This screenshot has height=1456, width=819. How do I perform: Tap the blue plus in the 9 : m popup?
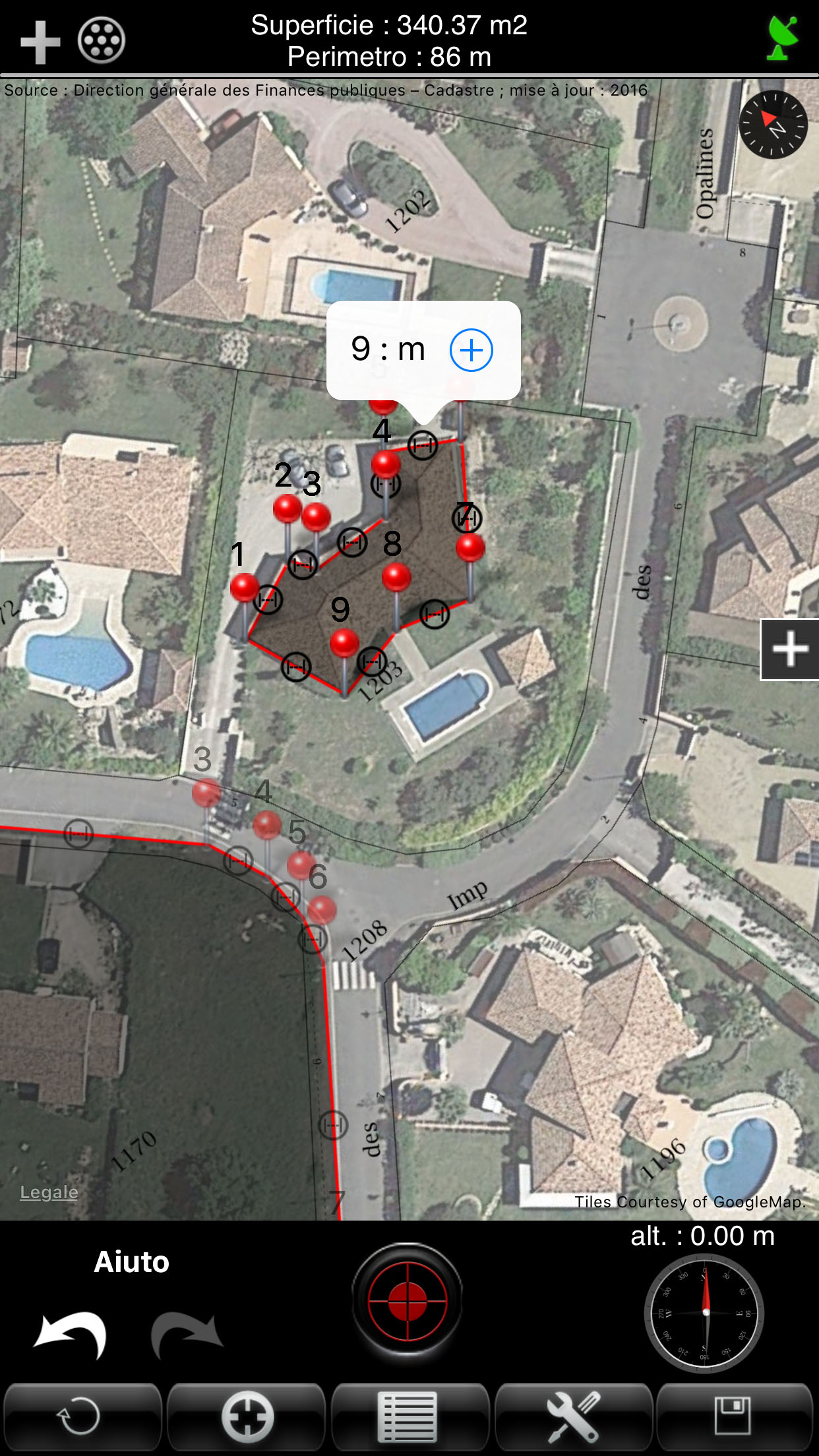[x=471, y=349]
